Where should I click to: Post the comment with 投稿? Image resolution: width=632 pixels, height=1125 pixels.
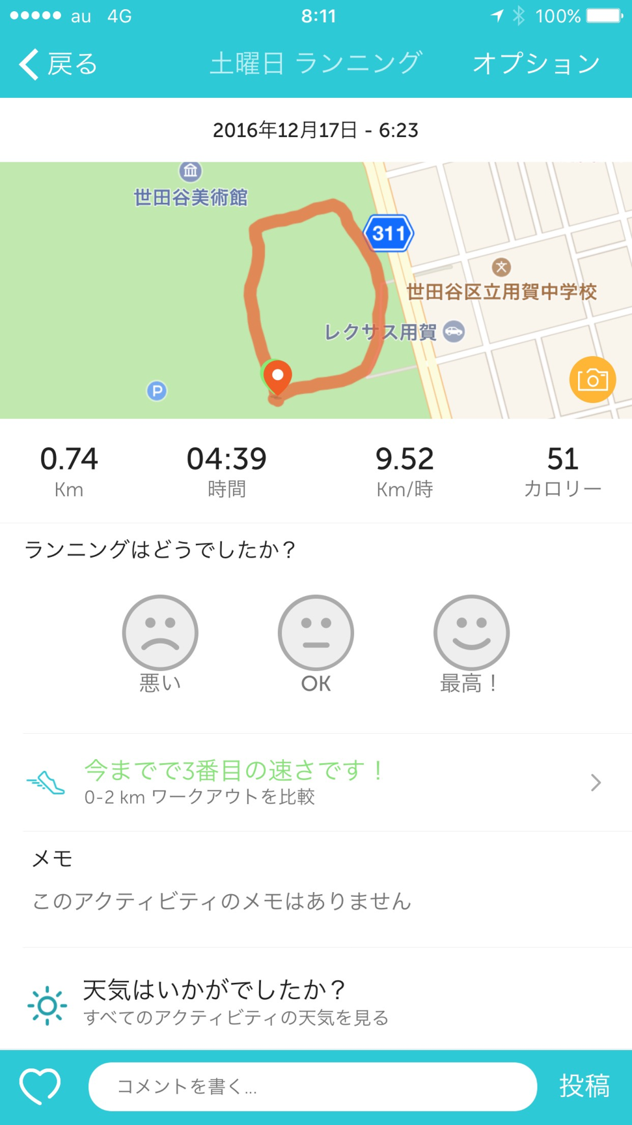click(x=585, y=1086)
